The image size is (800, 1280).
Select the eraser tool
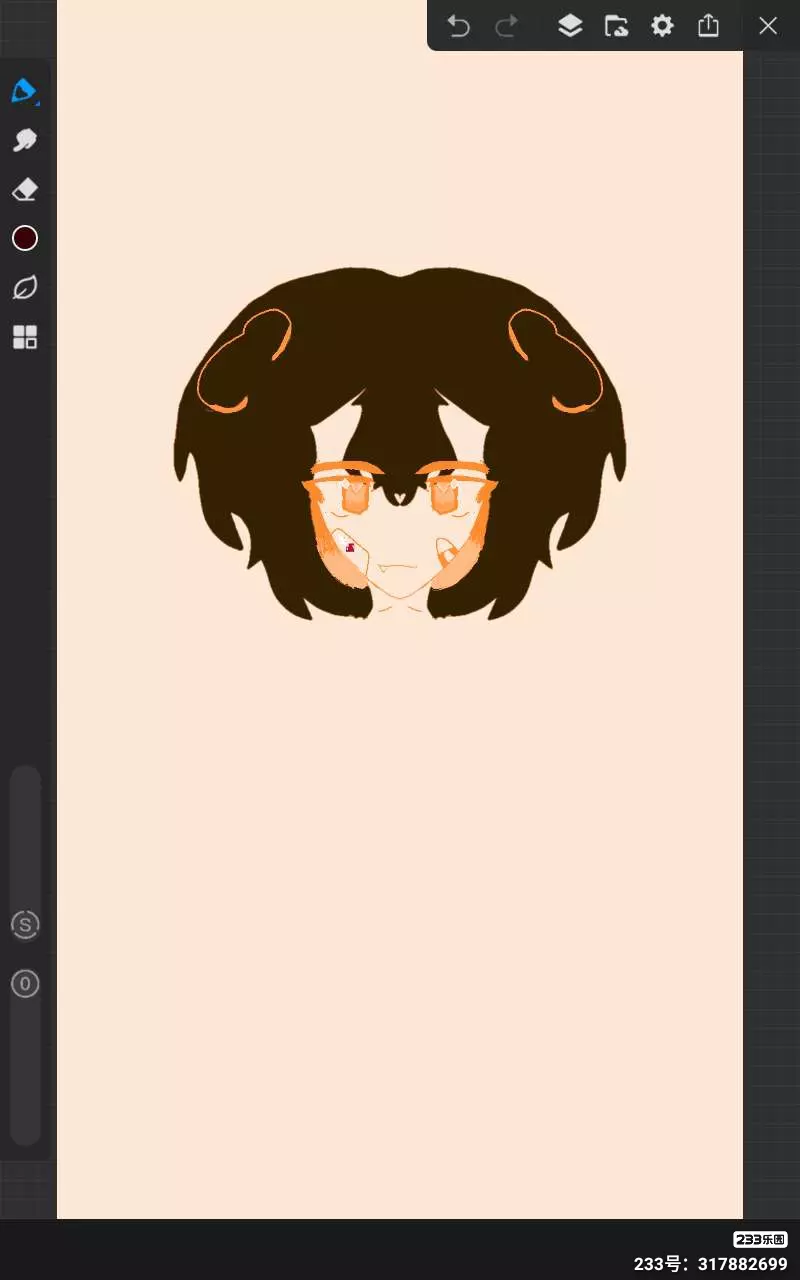coord(25,189)
